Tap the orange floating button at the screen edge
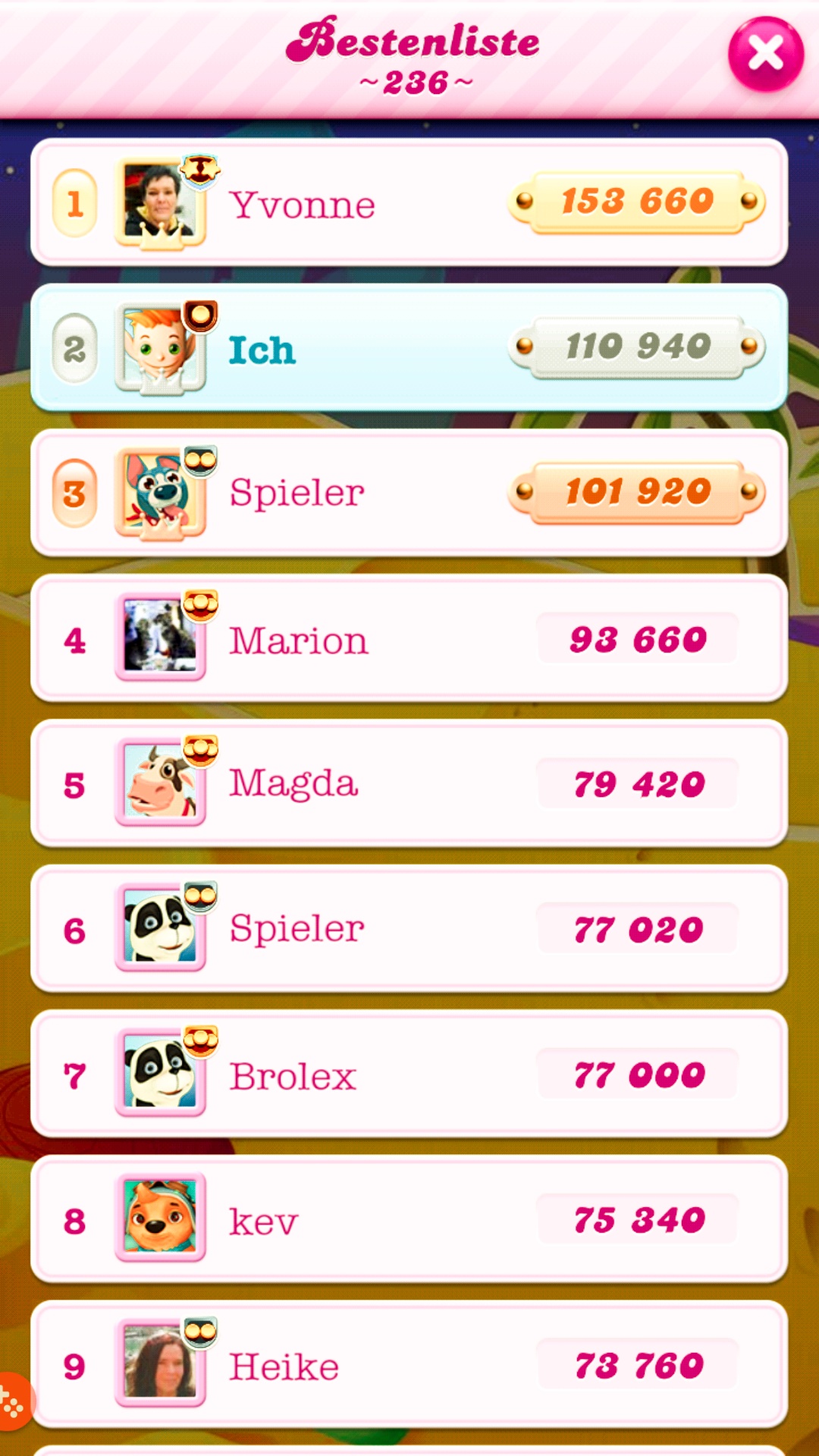This screenshot has width=819, height=1456. click(14, 1403)
